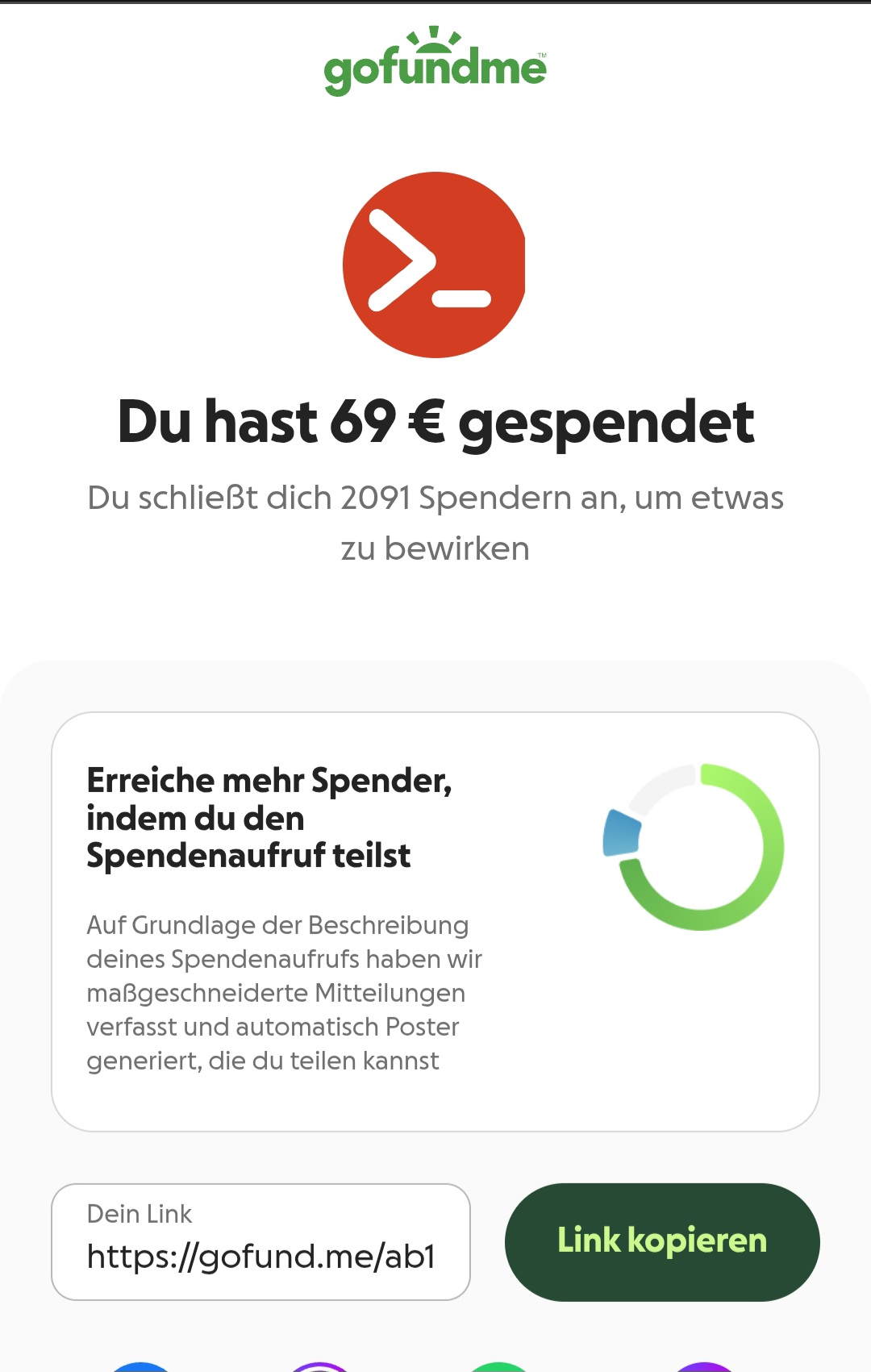
Task: Tap the Link kopieren button
Action: pos(661,1241)
